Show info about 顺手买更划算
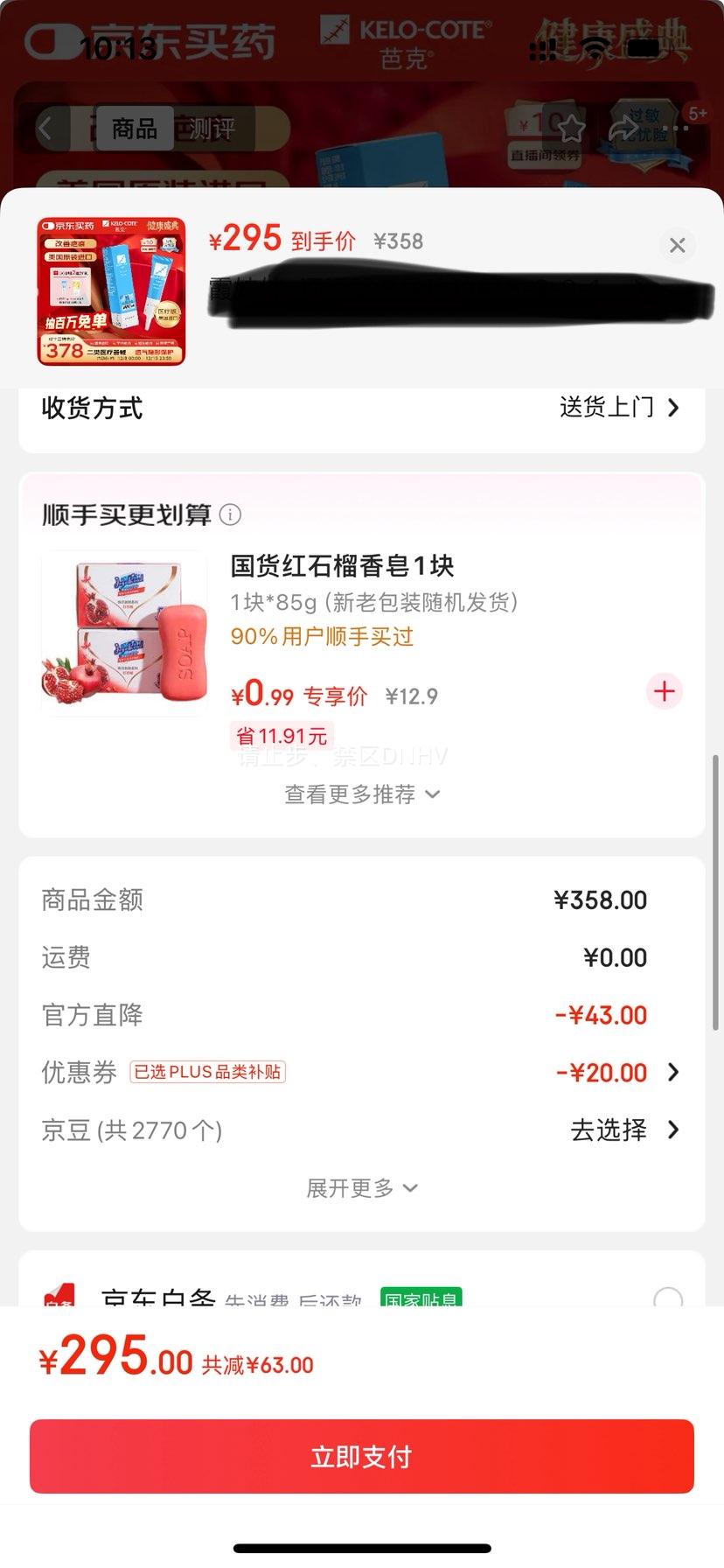 pos(230,514)
